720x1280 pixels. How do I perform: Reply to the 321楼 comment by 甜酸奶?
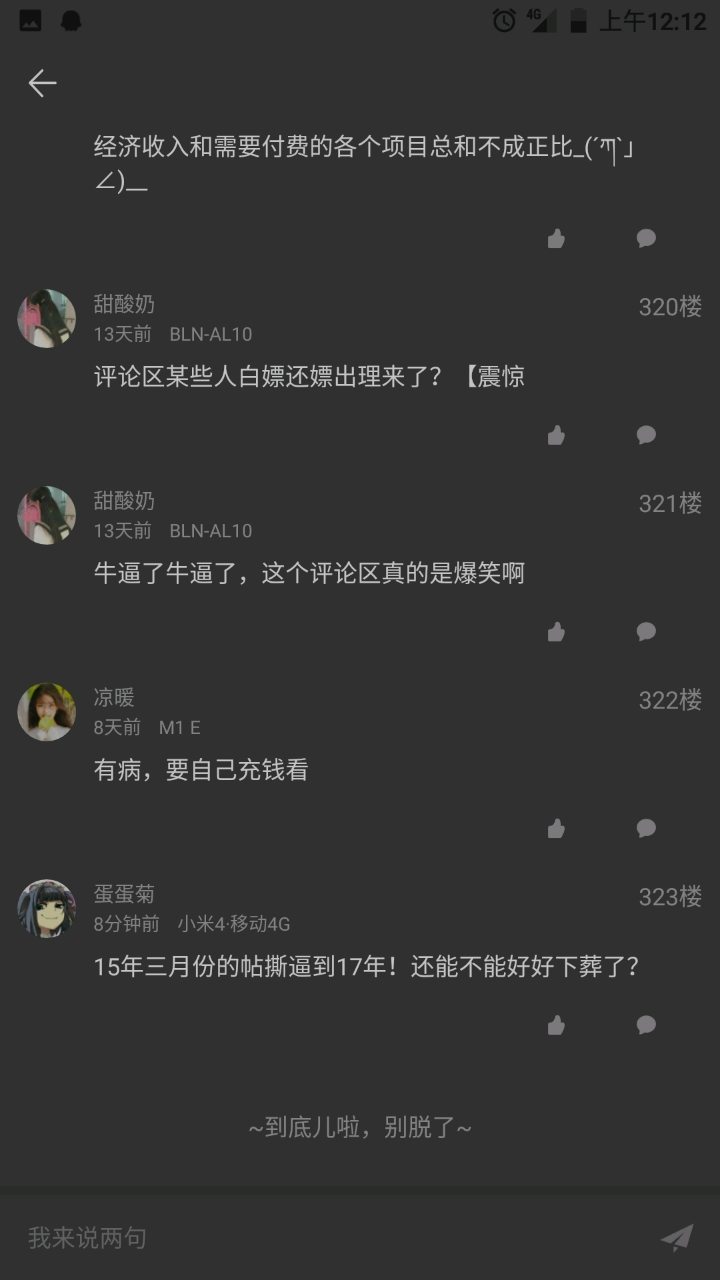tap(646, 632)
